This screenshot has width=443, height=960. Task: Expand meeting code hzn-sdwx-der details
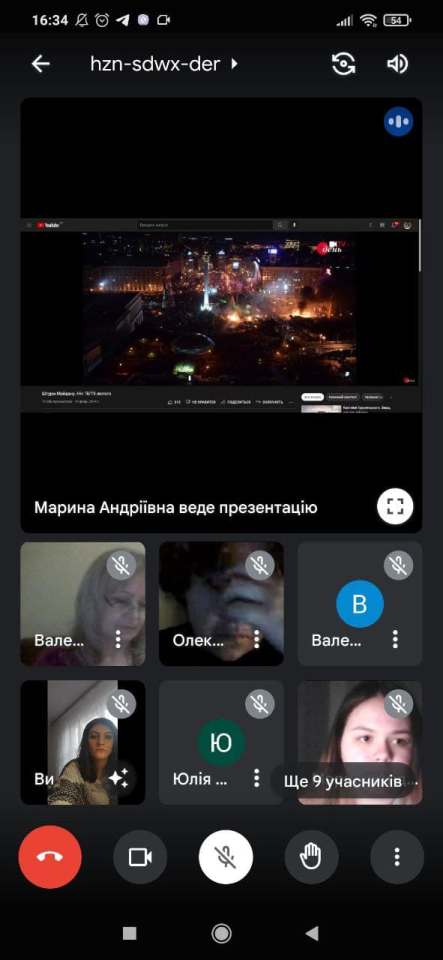[164, 64]
